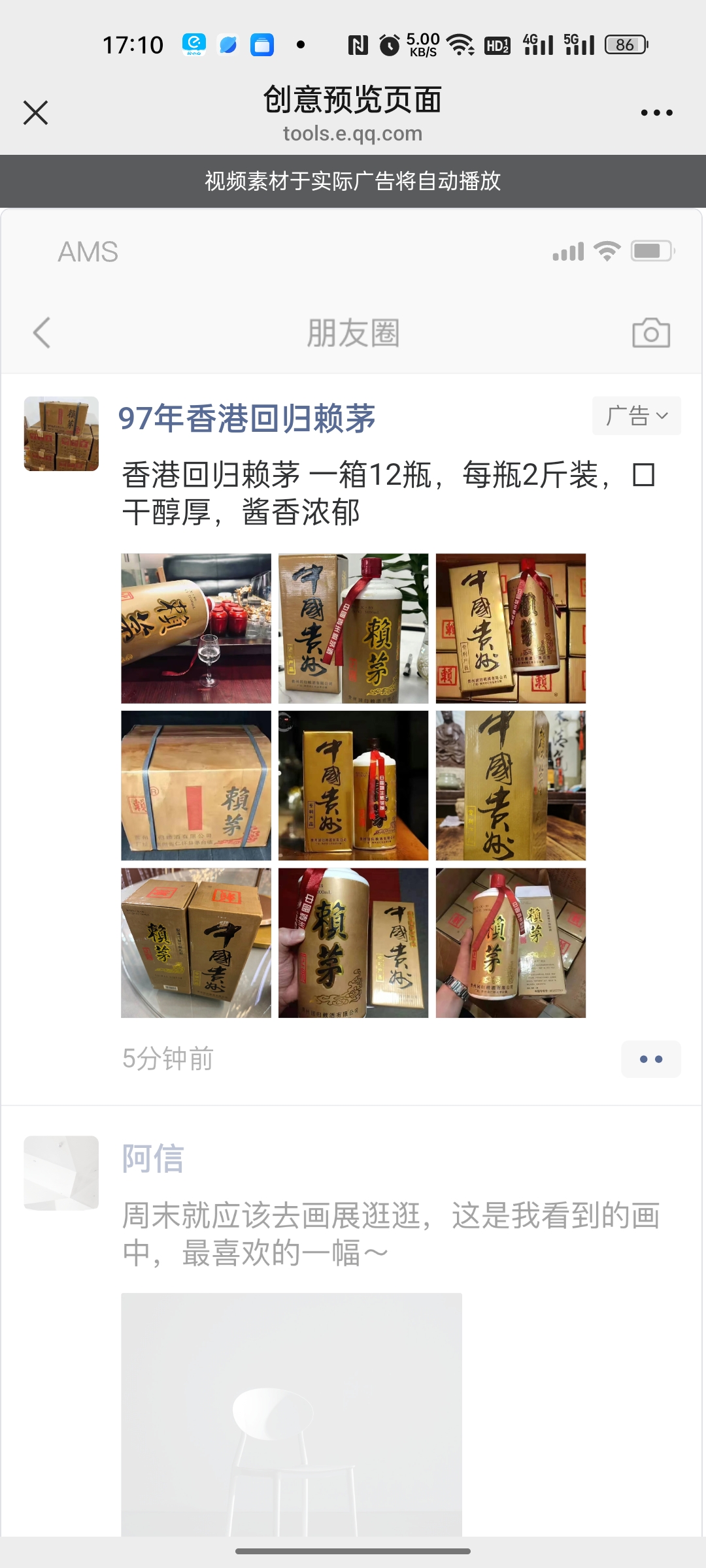706x1568 pixels.
Task: Expand the 广告 dropdown label
Action: click(x=636, y=416)
